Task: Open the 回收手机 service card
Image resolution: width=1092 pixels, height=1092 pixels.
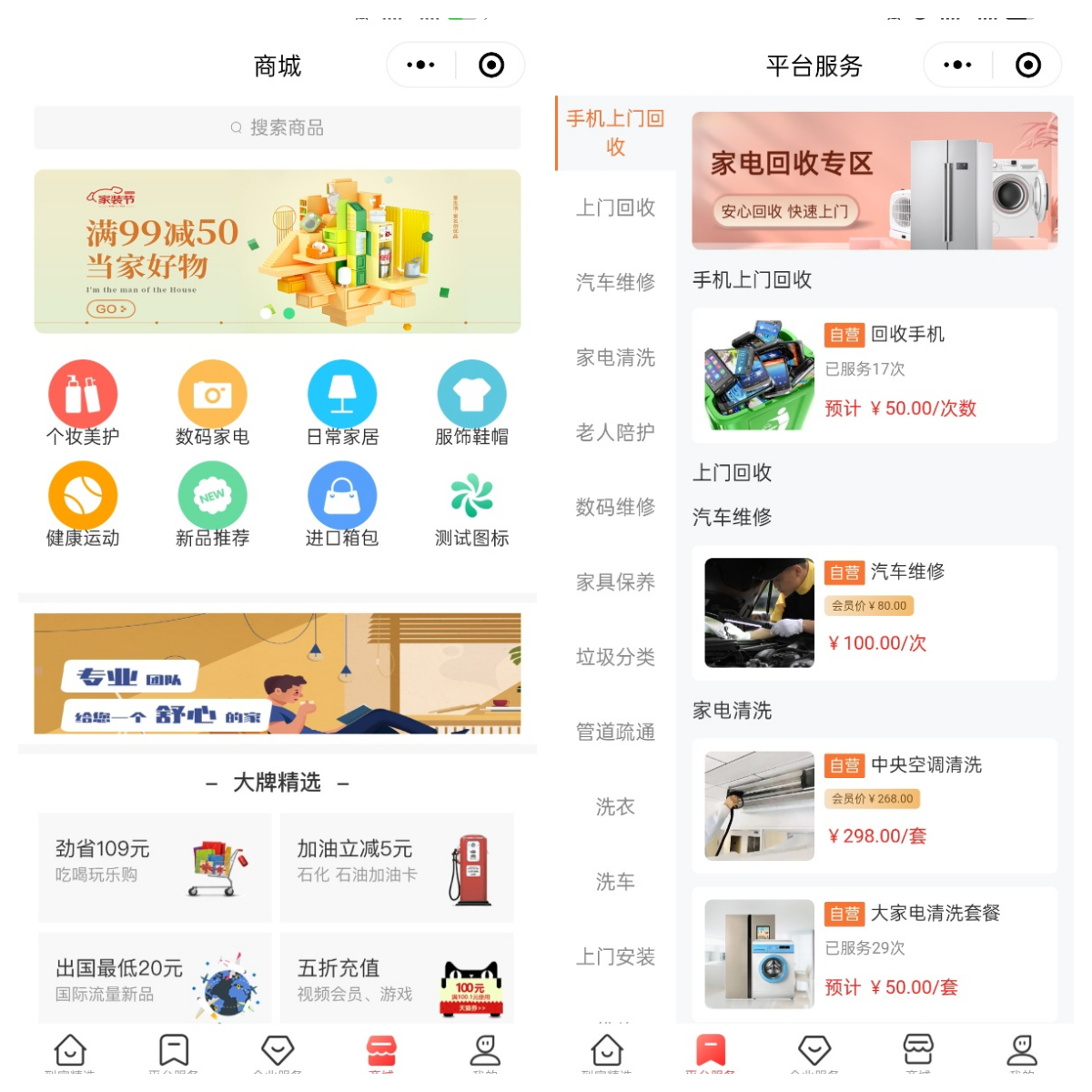Action: [x=875, y=375]
